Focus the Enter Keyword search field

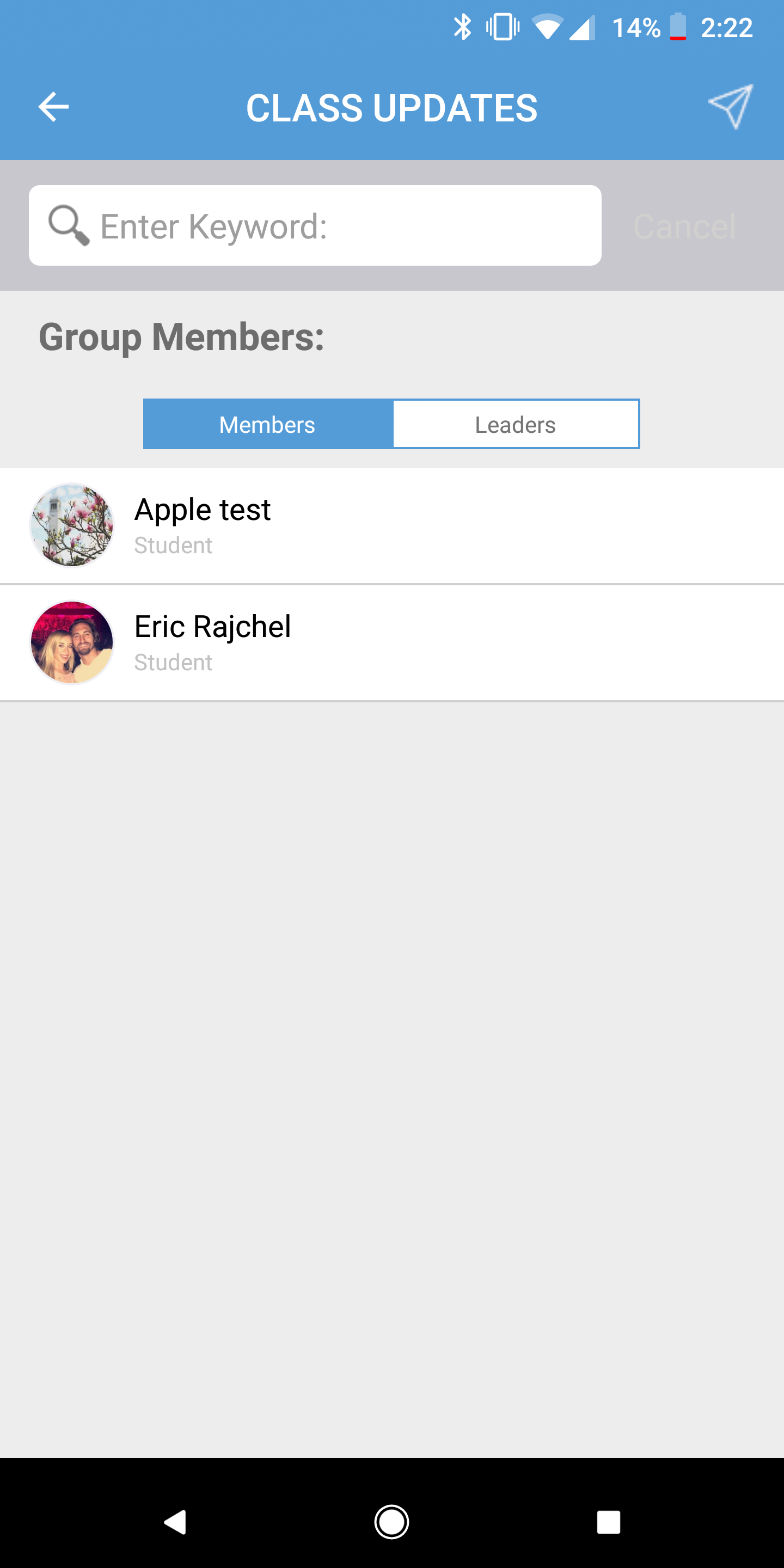point(315,225)
